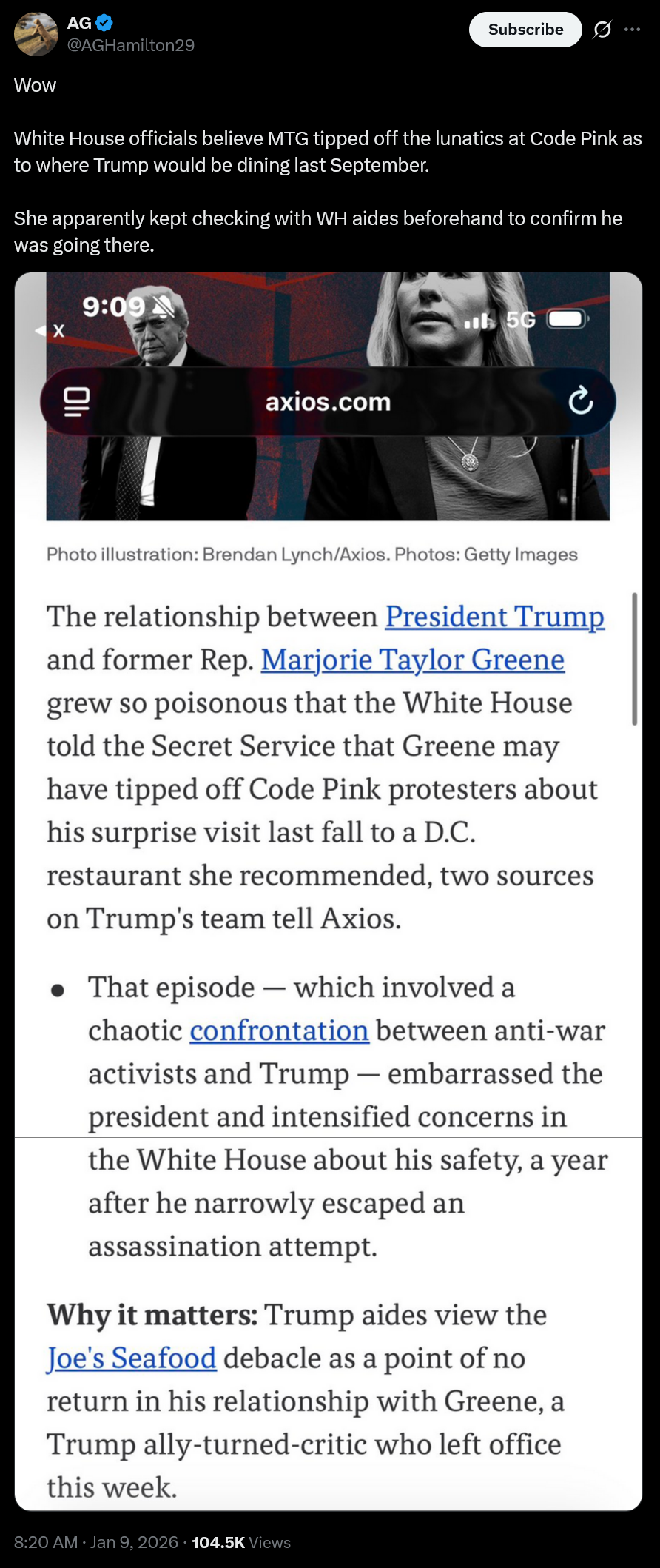660x1568 pixels.
Task: Open the @AGHamilton29 profile handle
Action: [131, 45]
